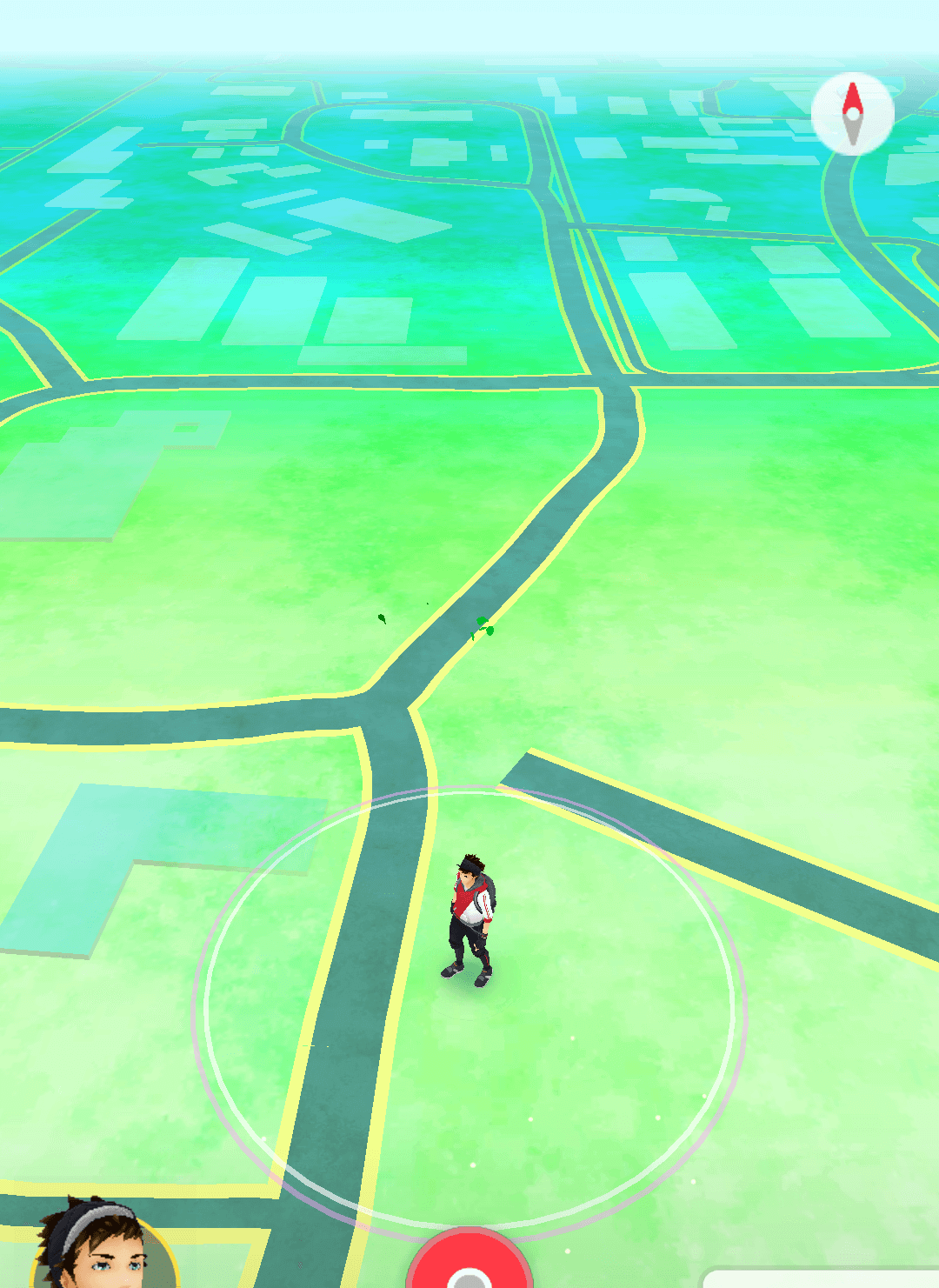Tap the compass to reorient the map
This screenshot has width=939, height=1288.
(852, 114)
